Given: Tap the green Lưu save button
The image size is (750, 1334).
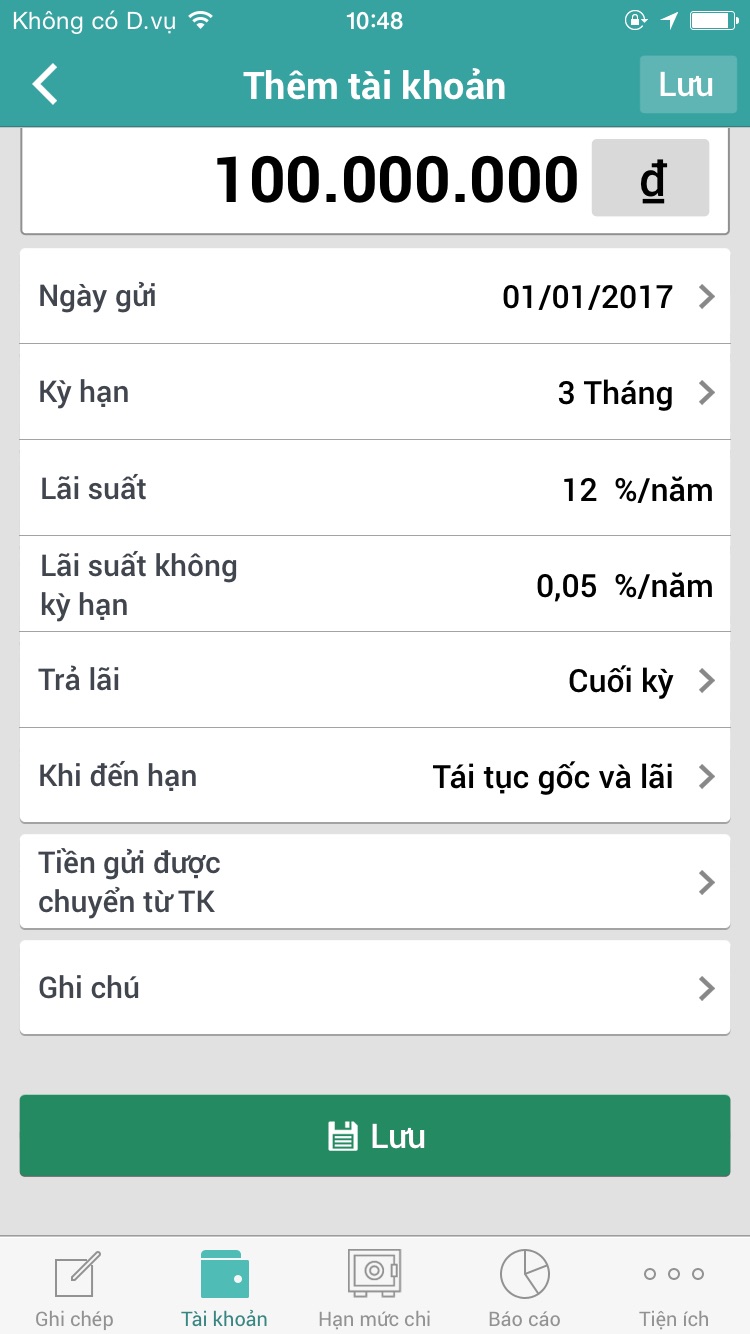Looking at the screenshot, I should [x=375, y=1136].
